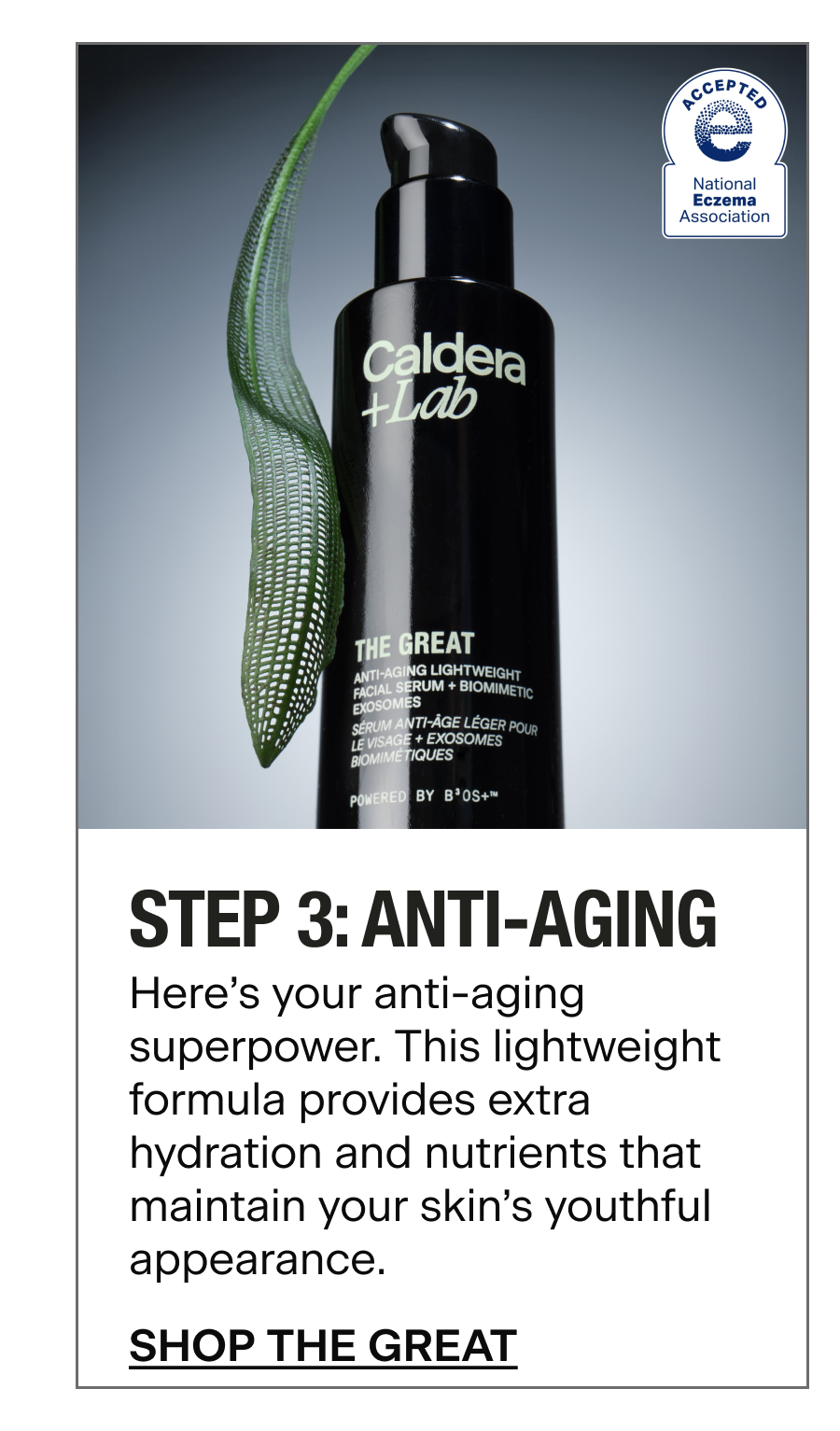This screenshot has width=840, height=1431.
Task: Open The Great serum product image
Action: [442, 437]
